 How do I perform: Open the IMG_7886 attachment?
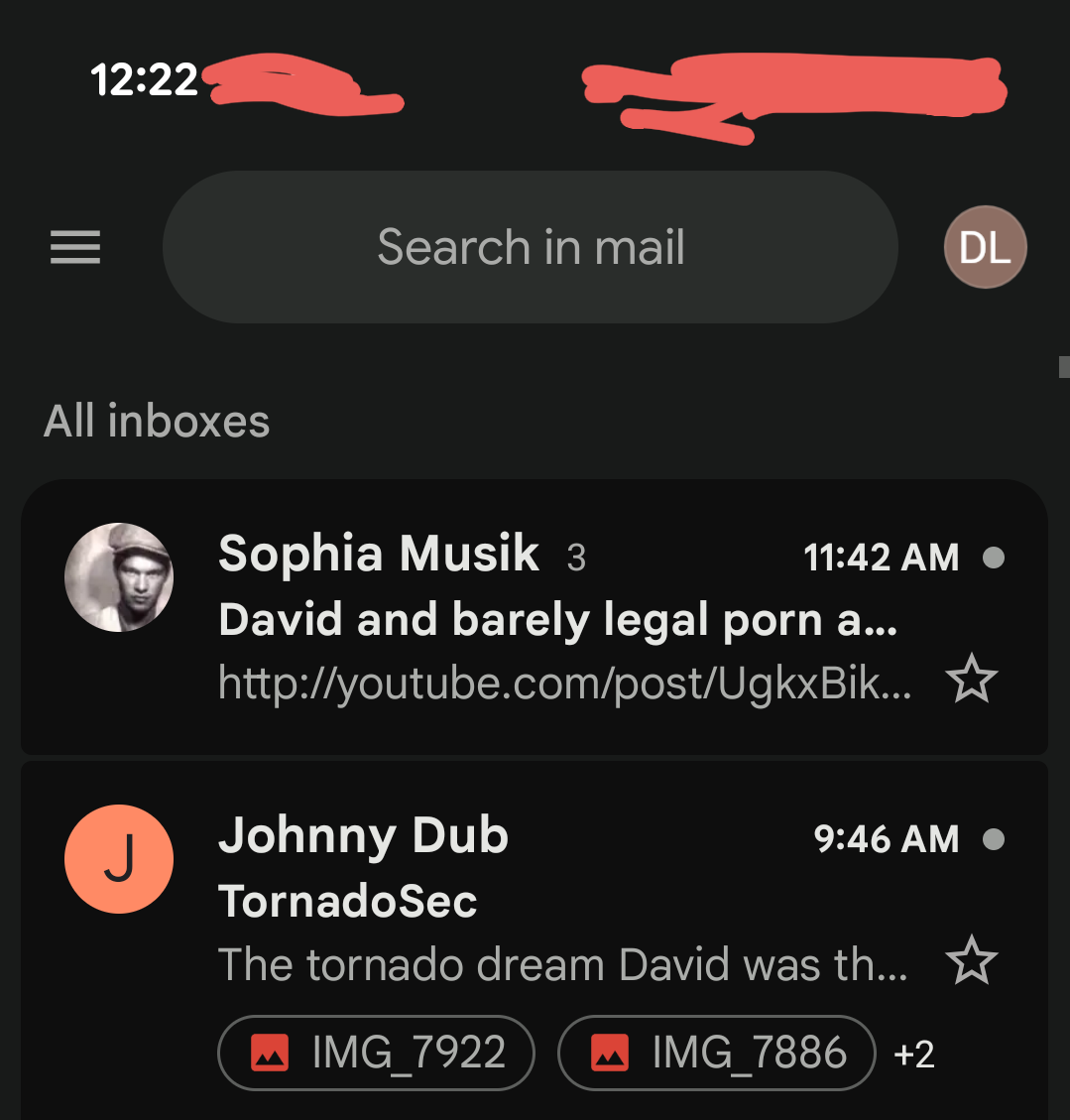pos(717,1053)
